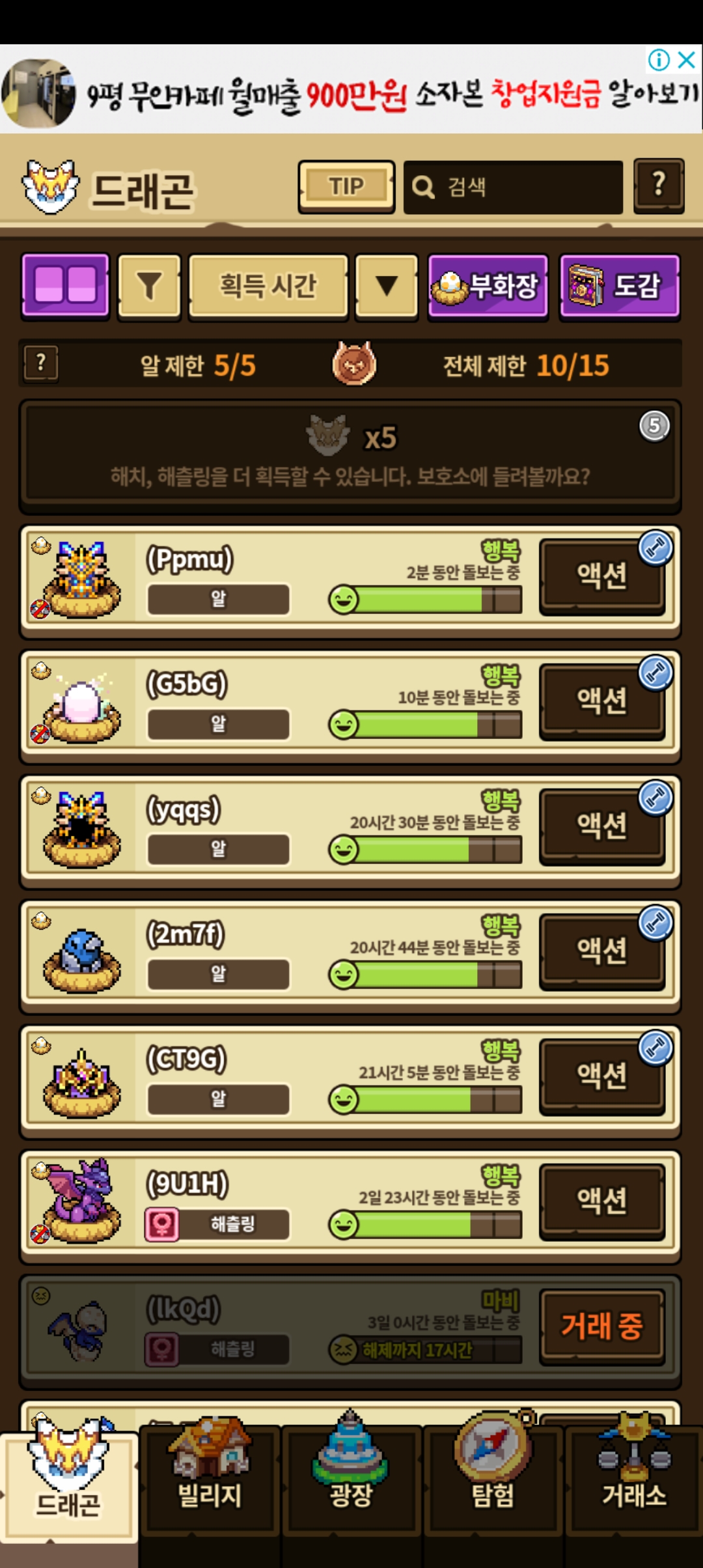Image resolution: width=703 pixels, height=1568 pixels.
Task: Tap 거래 중 on the lkQd hatchling
Action: pos(601,1326)
